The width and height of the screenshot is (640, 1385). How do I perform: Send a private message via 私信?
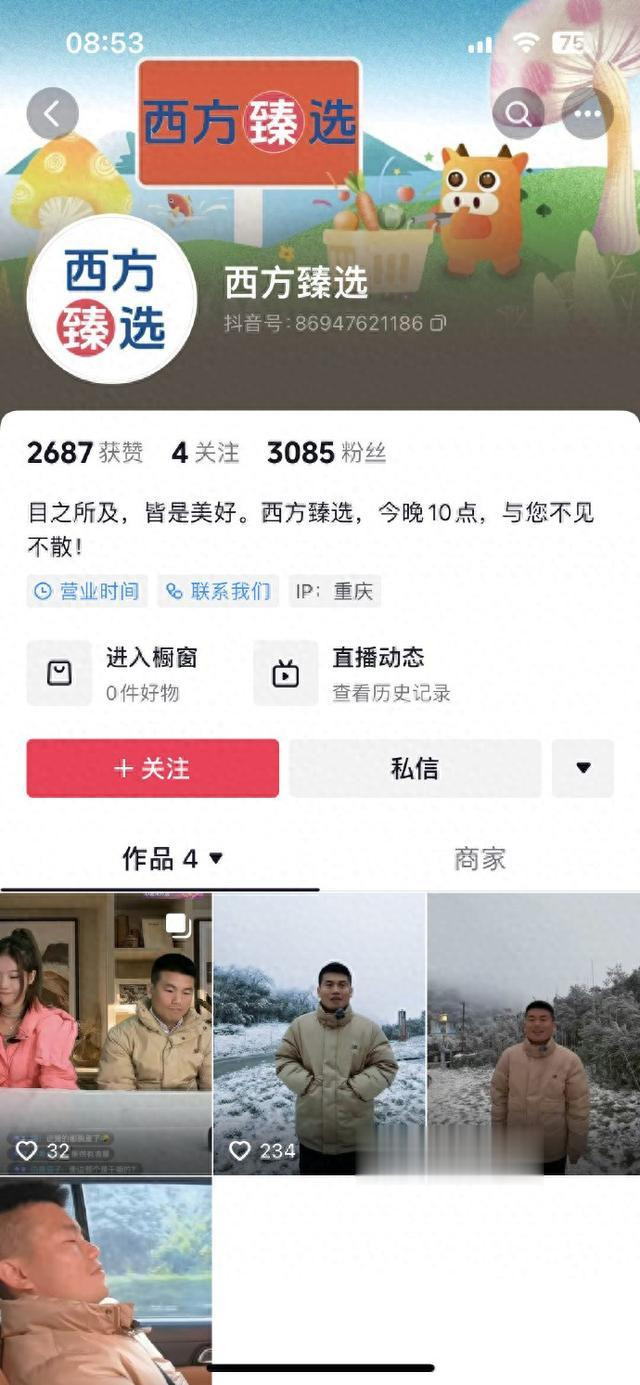coord(415,768)
